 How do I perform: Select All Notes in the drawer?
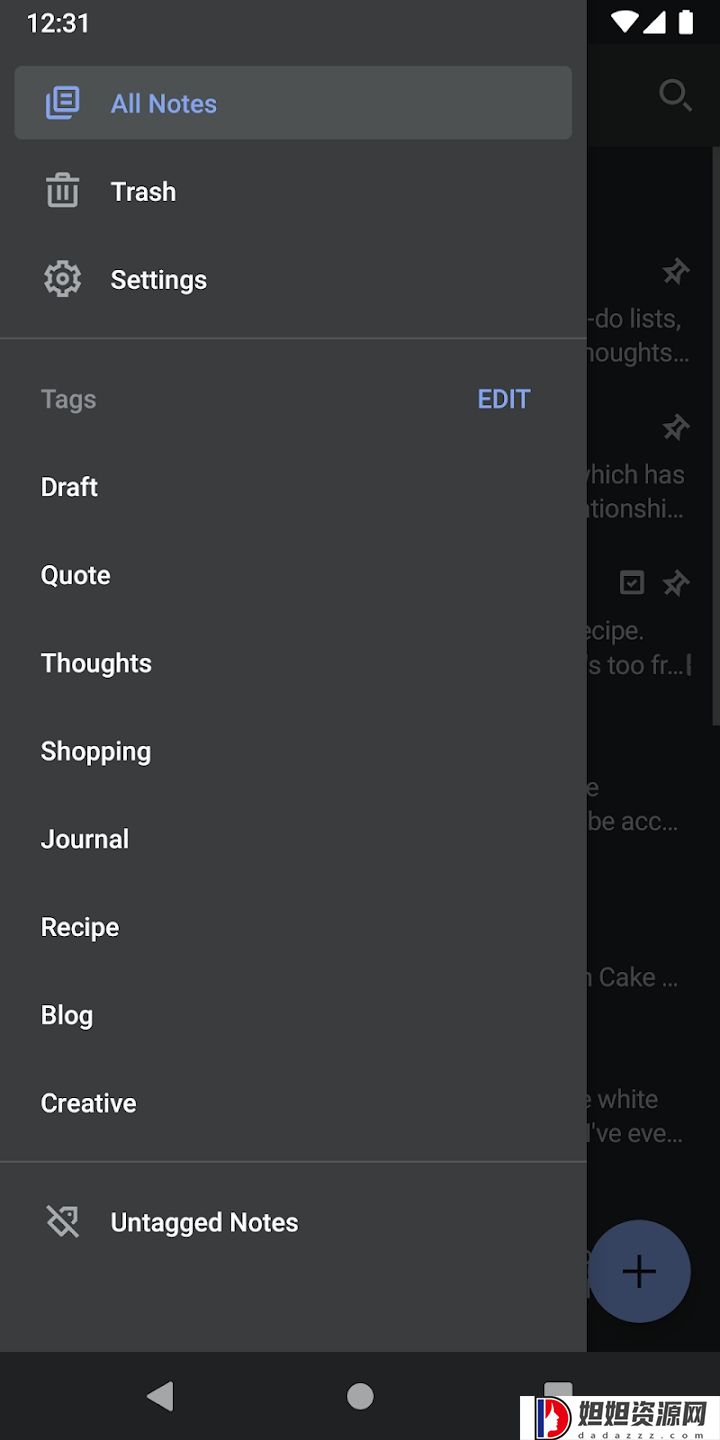(293, 103)
